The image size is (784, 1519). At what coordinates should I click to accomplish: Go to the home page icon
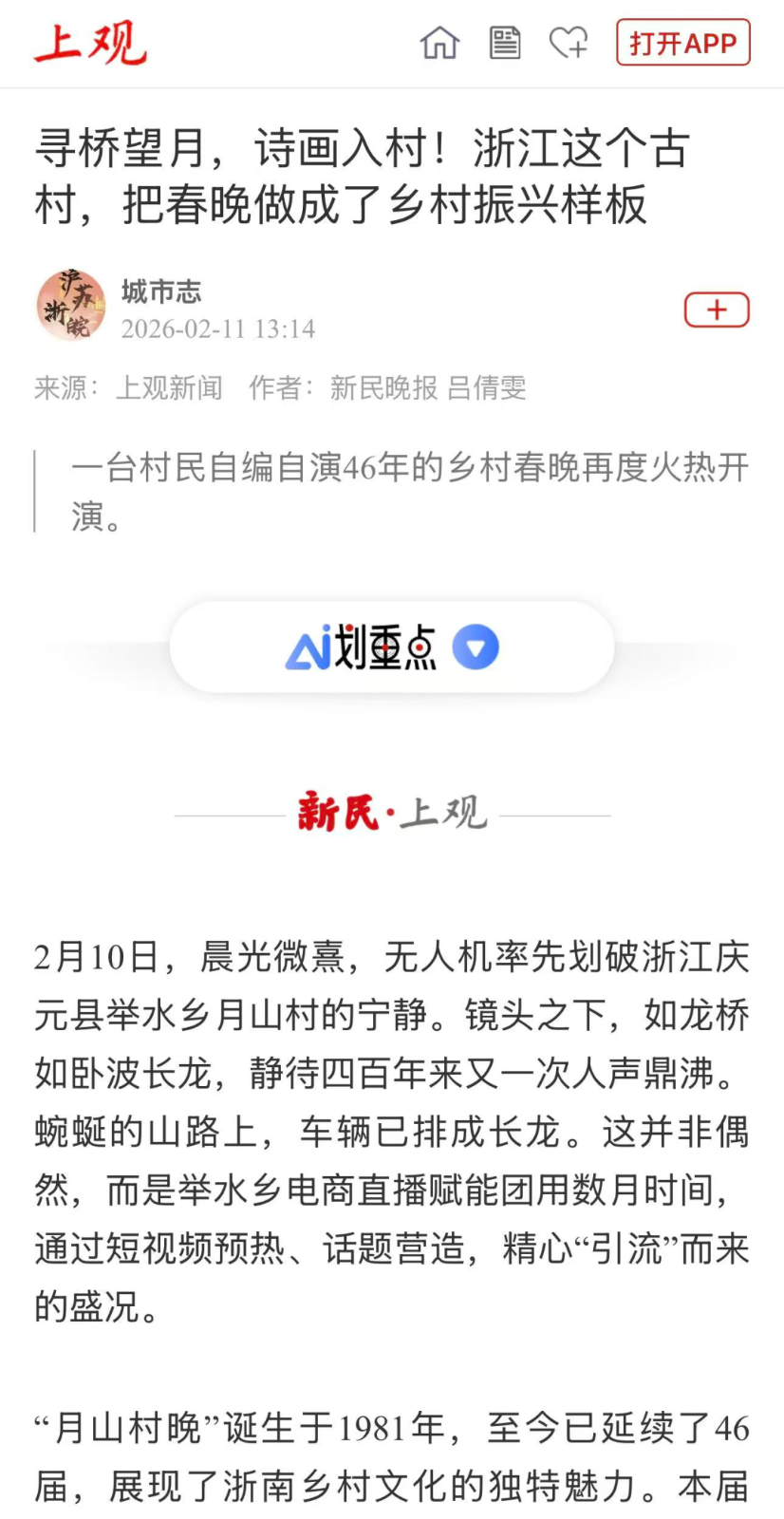pyautogui.click(x=439, y=43)
